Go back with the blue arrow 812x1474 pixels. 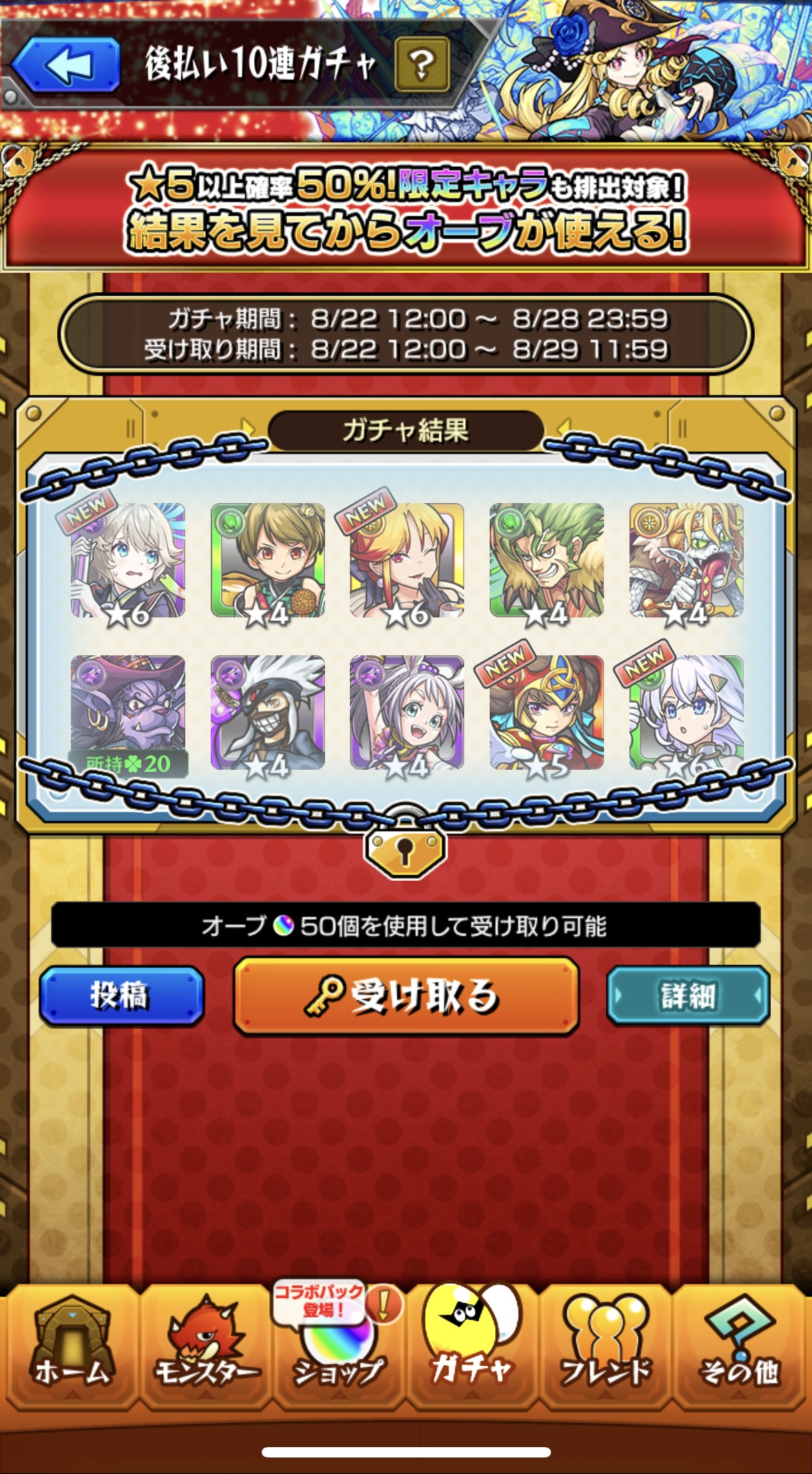click(x=67, y=65)
